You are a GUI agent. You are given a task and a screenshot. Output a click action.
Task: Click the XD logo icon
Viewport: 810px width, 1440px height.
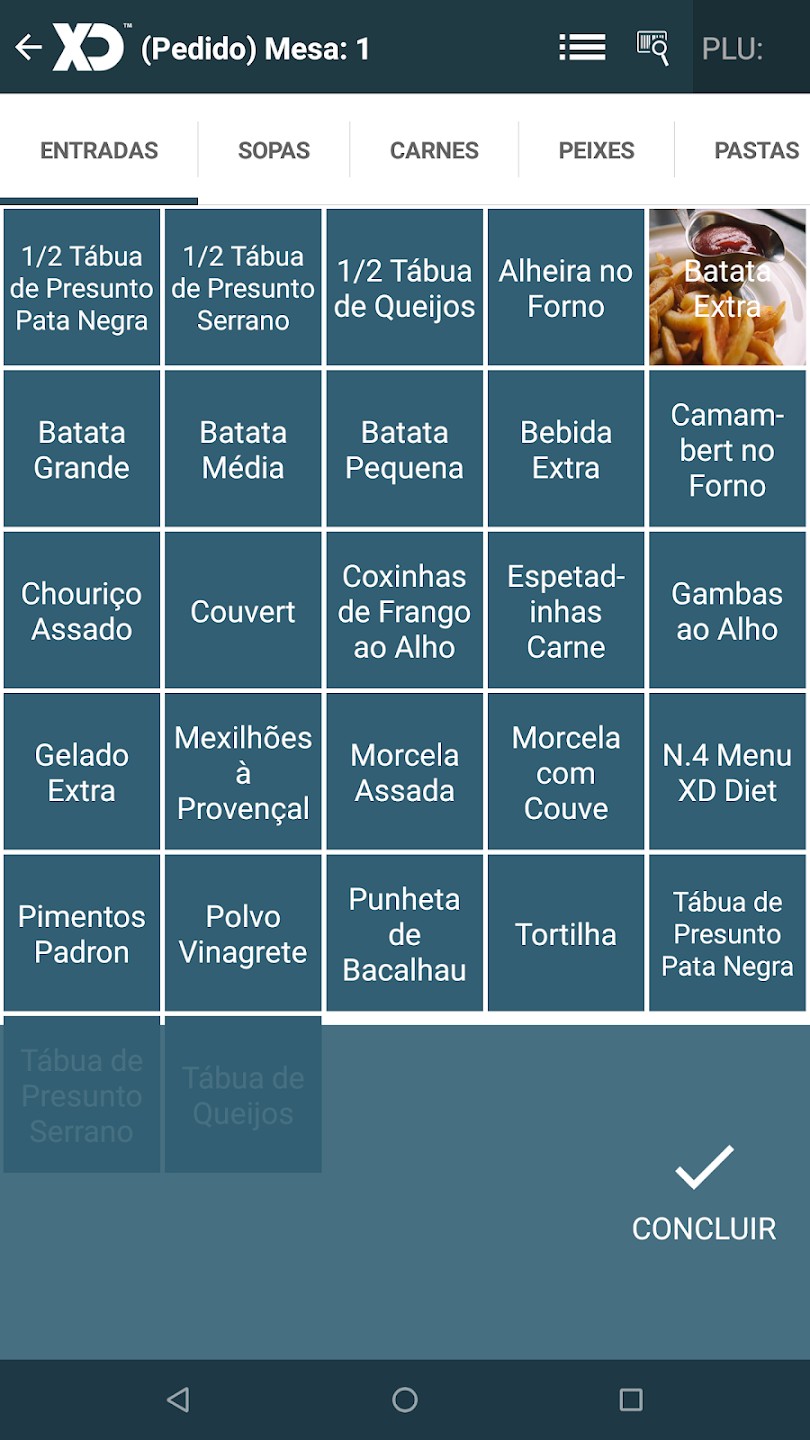90,45
